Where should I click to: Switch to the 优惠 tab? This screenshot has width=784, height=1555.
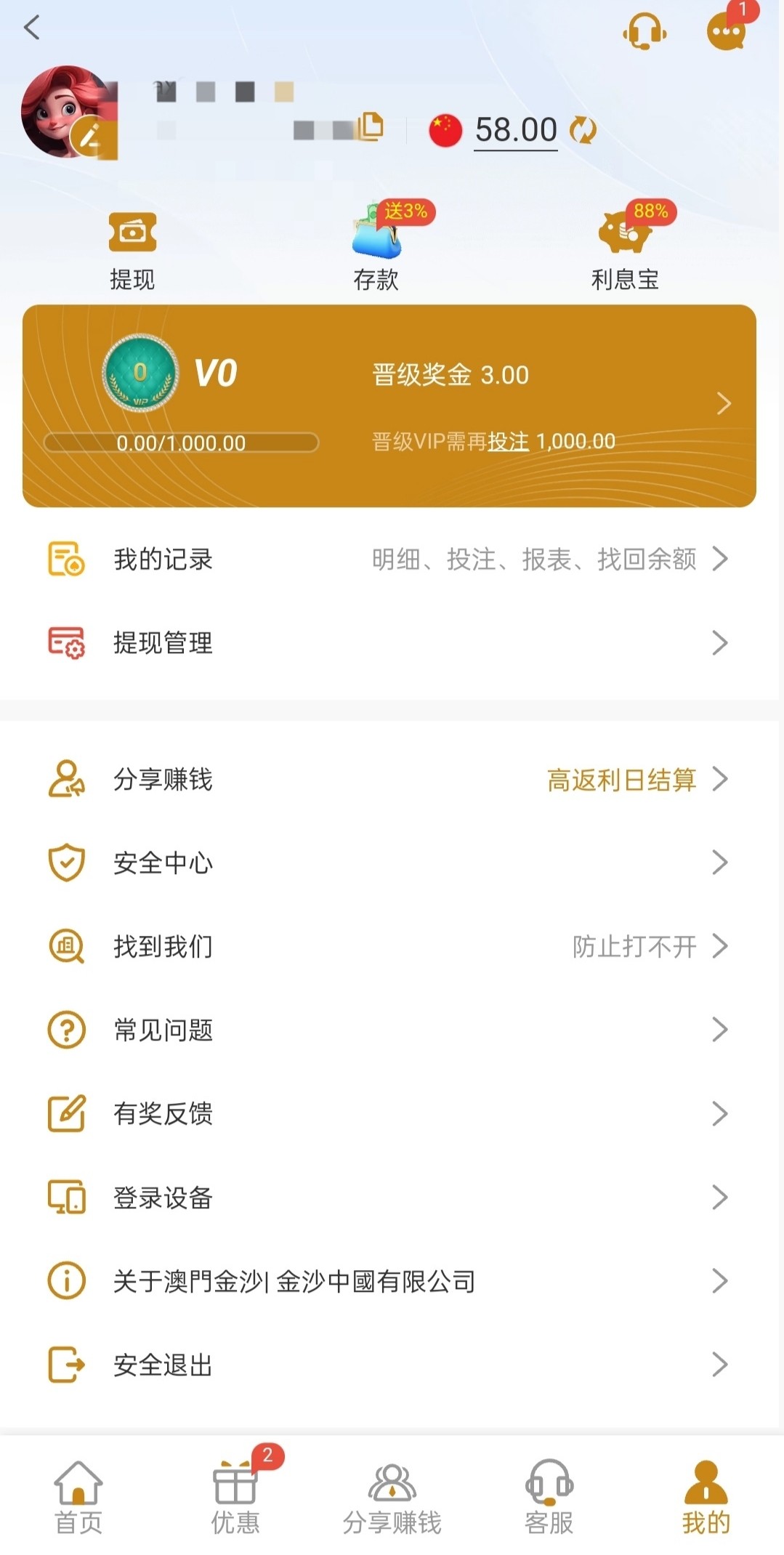[x=235, y=1497]
